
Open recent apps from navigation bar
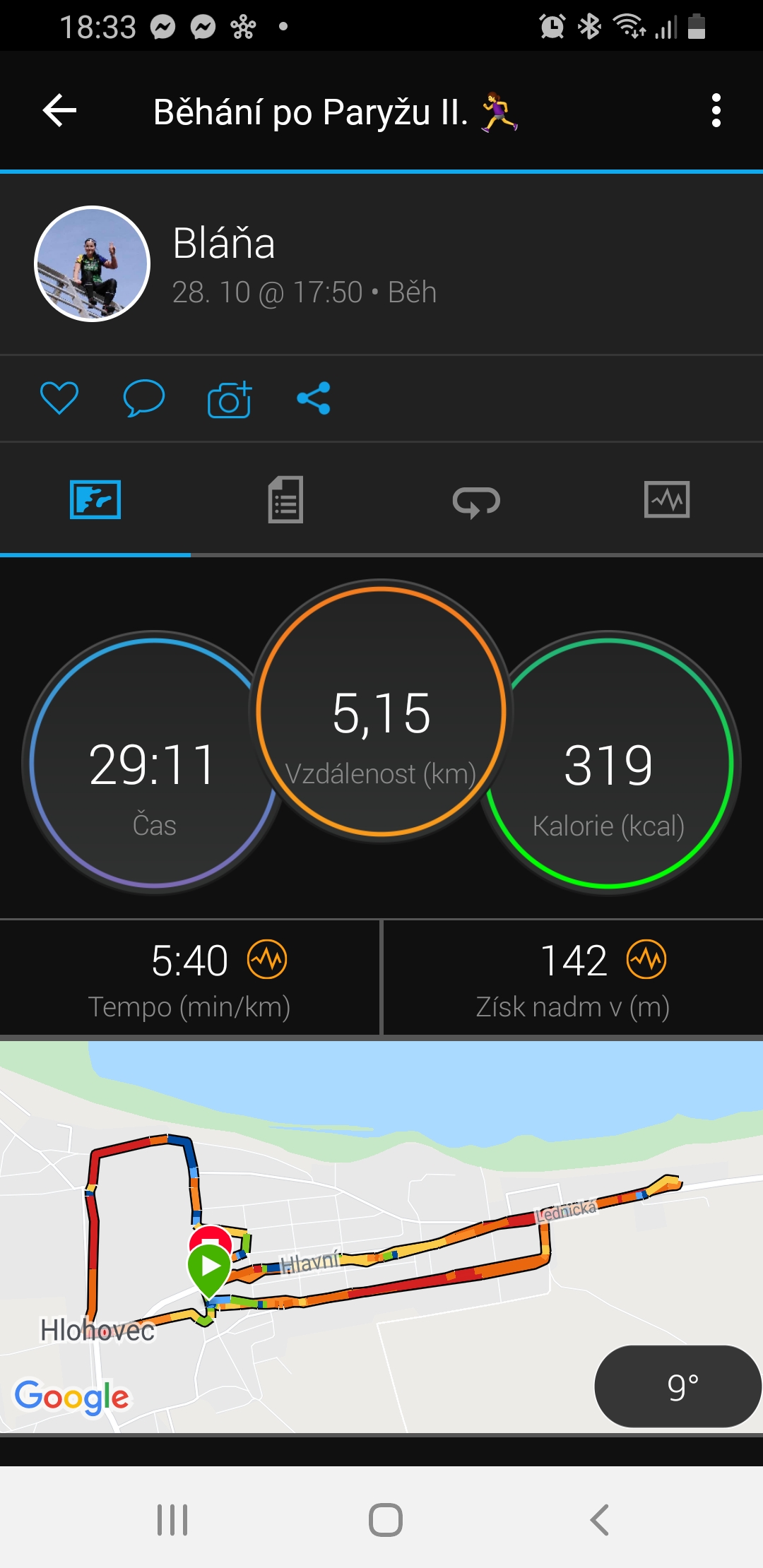[x=172, y=1519]
